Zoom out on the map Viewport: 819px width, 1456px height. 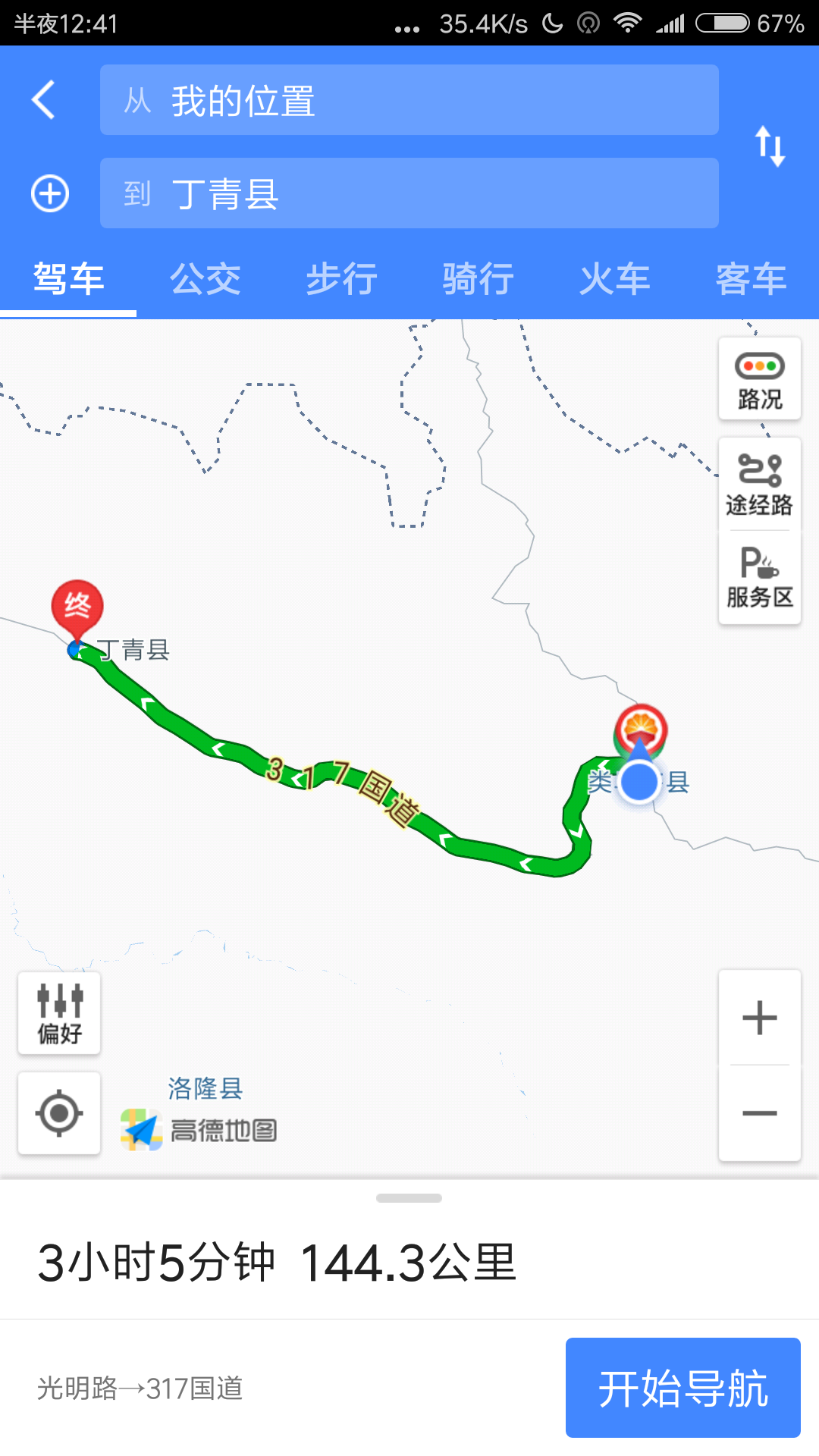click(760, 1113)
